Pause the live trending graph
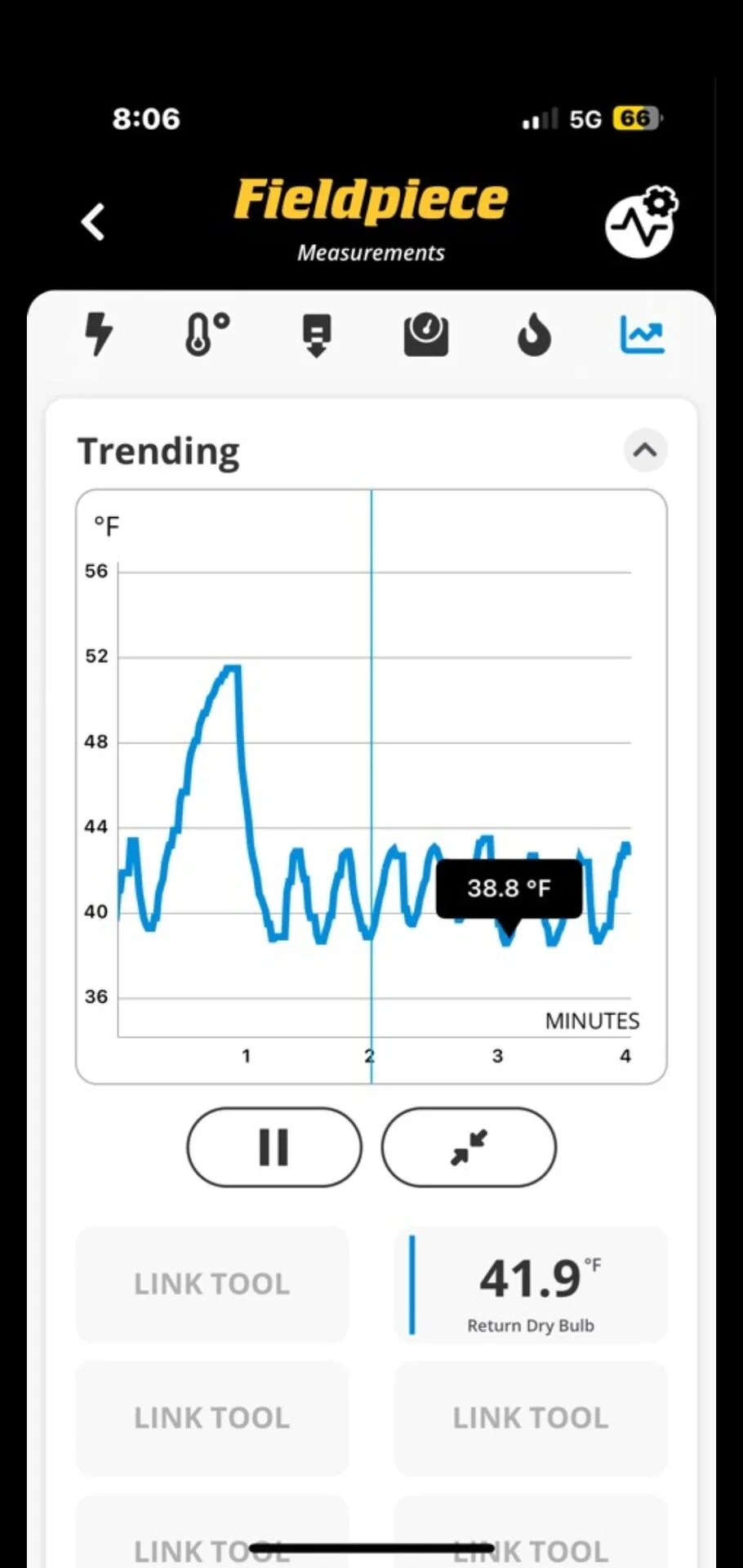Image resolution: width=743 pixels, height=1568 pixels. point(274,1147)
